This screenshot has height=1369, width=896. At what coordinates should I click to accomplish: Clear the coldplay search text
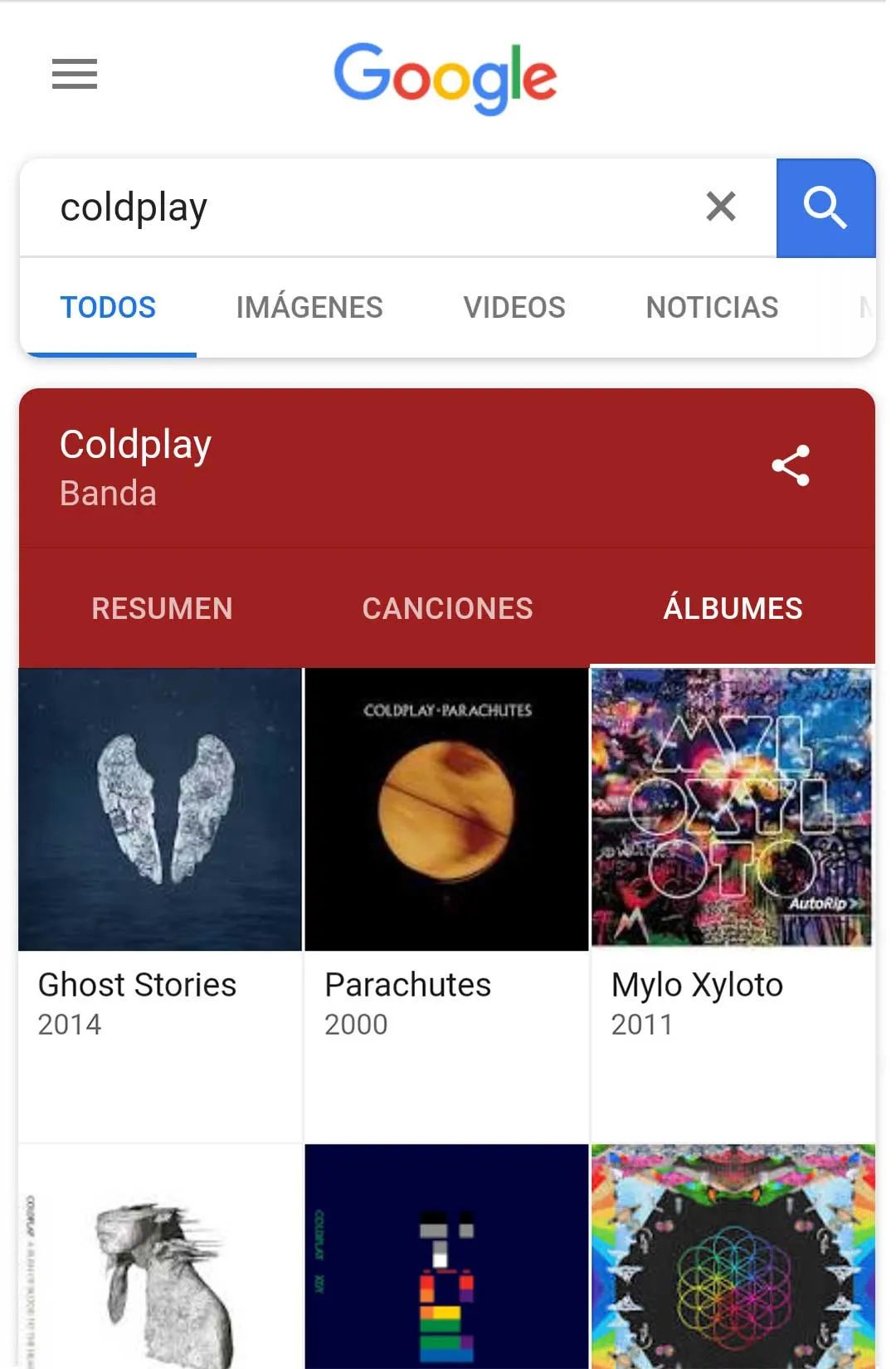[720, 207]
